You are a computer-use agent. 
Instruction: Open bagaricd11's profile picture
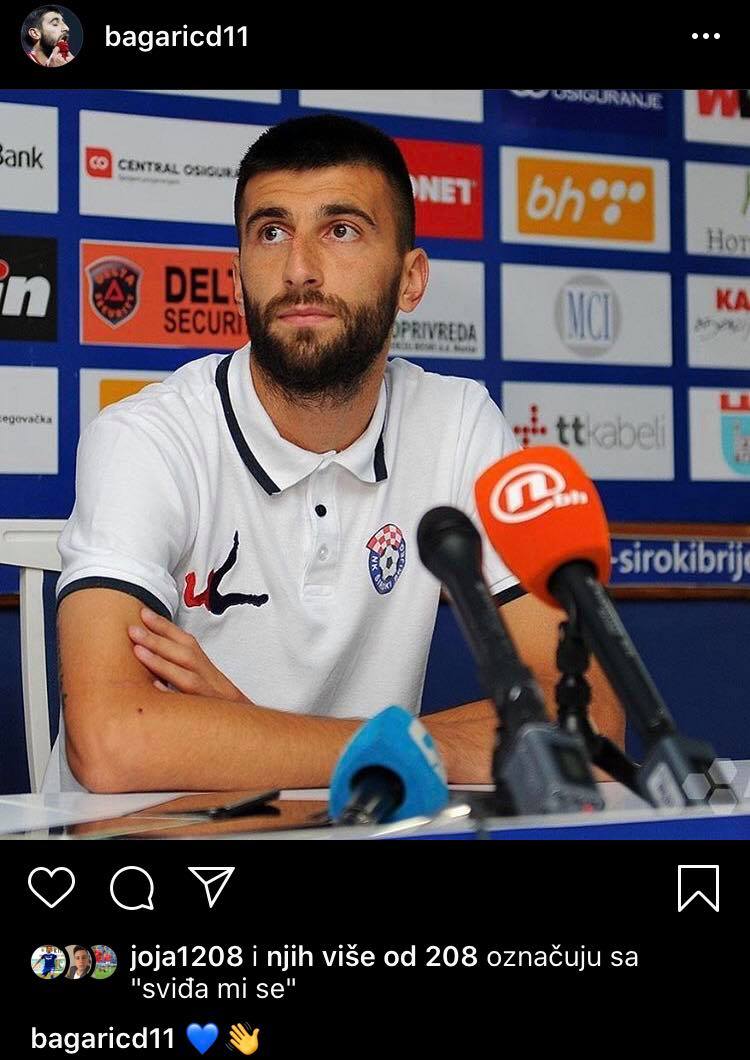pyautogui.click(x=51, y=36)
